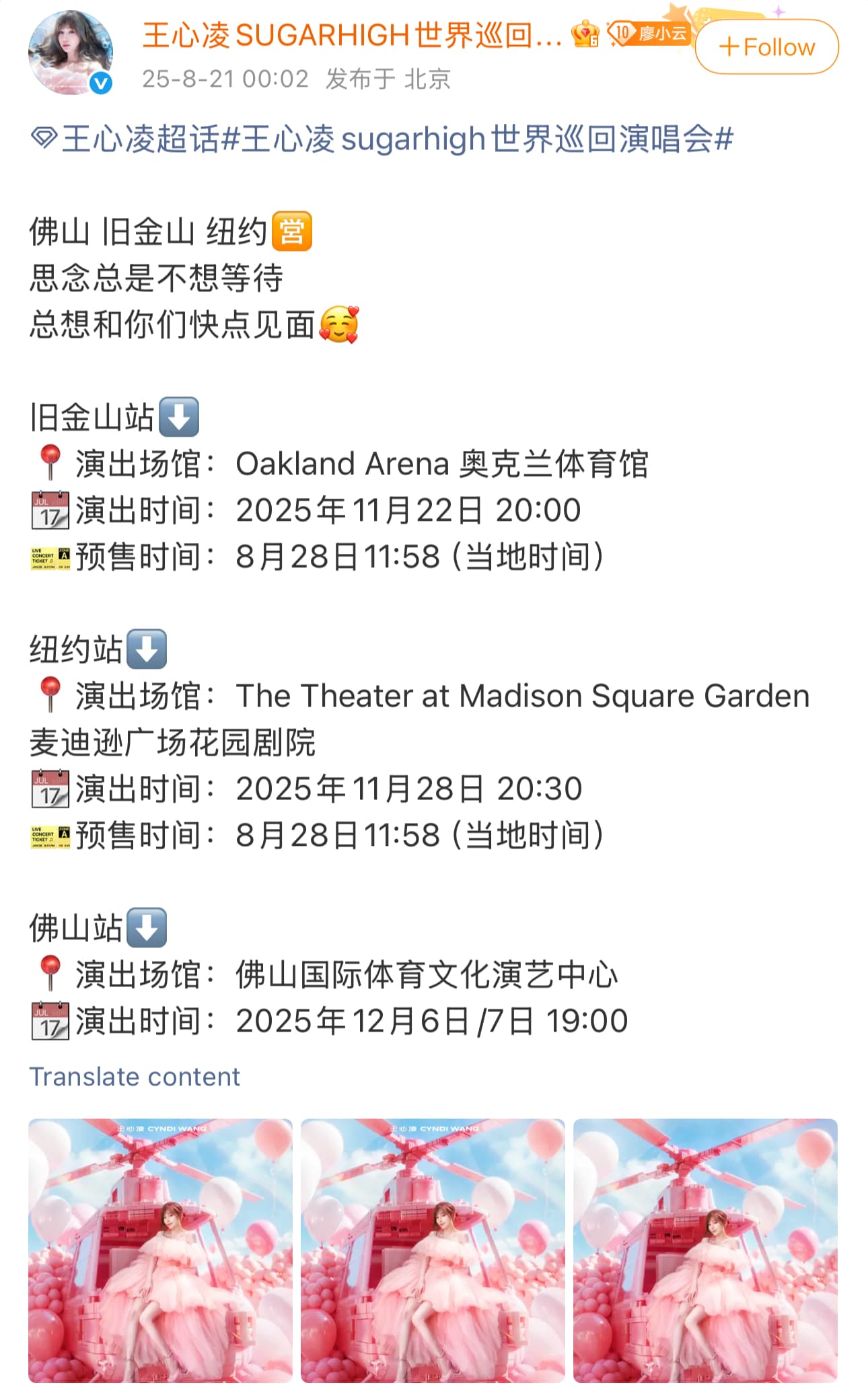Open the 王心凌超话 super topic link

[x=125, y=139]
